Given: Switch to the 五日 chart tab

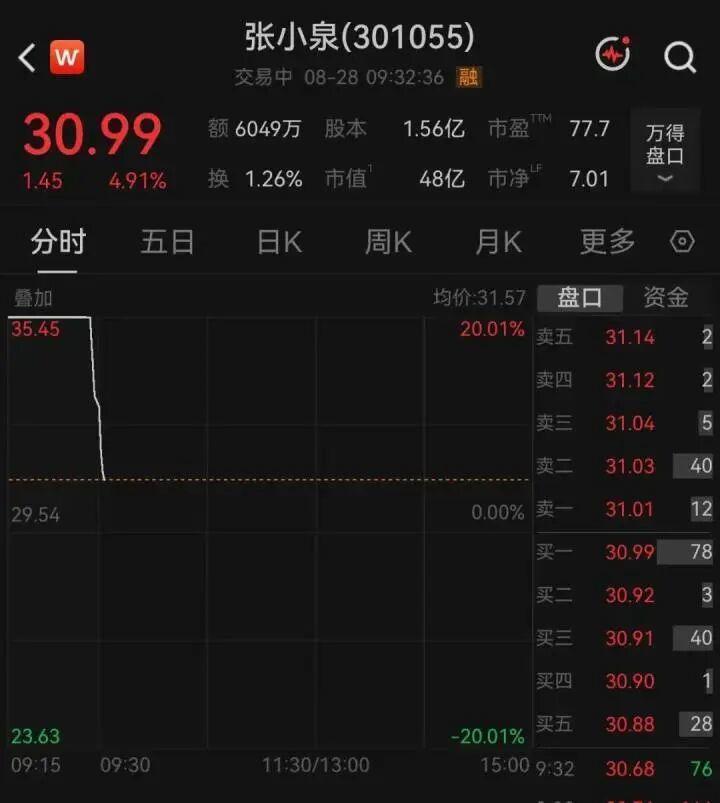Looking at the screenshot, I should coord(167,242).
